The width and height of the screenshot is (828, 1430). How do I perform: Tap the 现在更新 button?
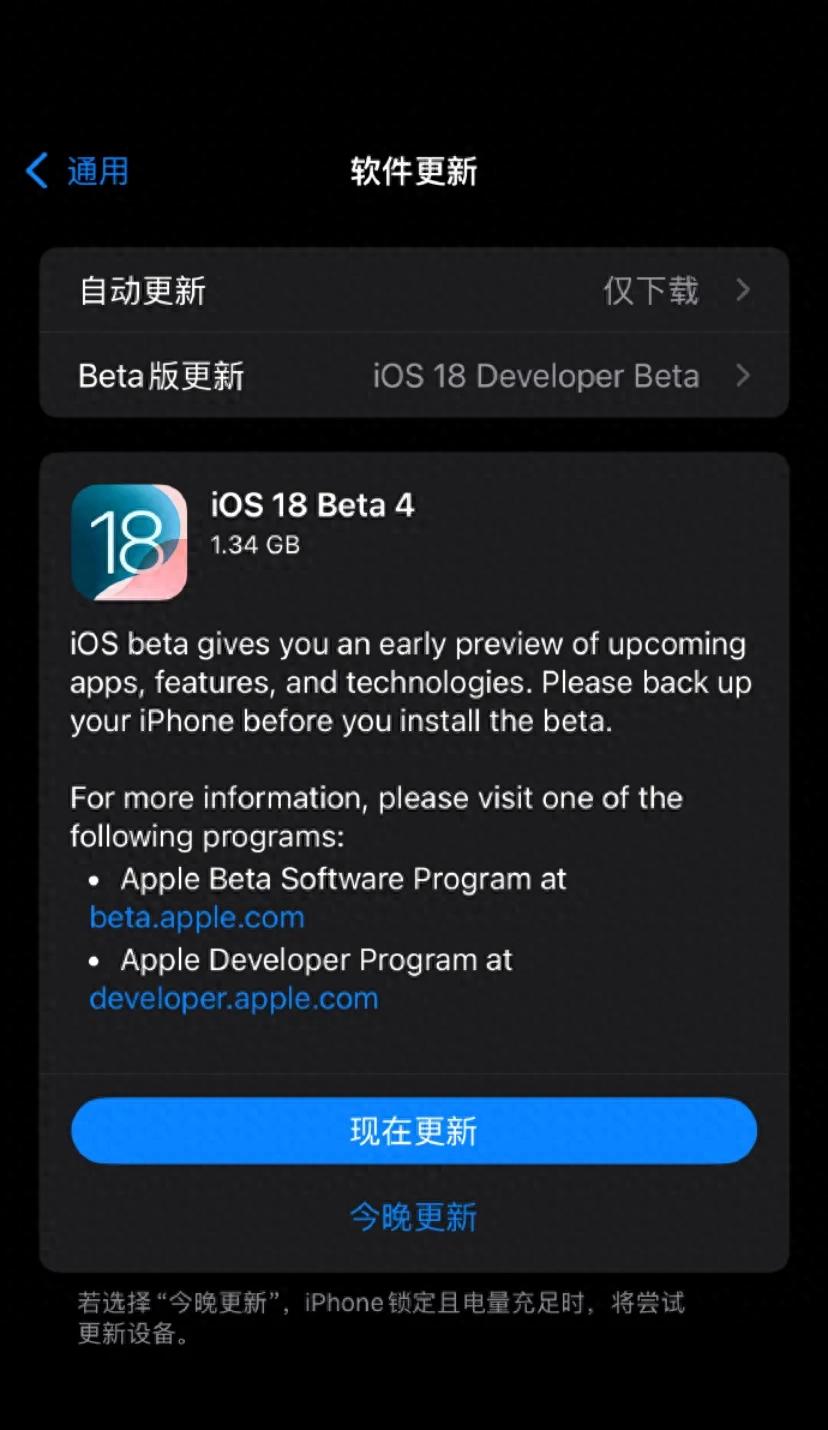click(414, 1131)
